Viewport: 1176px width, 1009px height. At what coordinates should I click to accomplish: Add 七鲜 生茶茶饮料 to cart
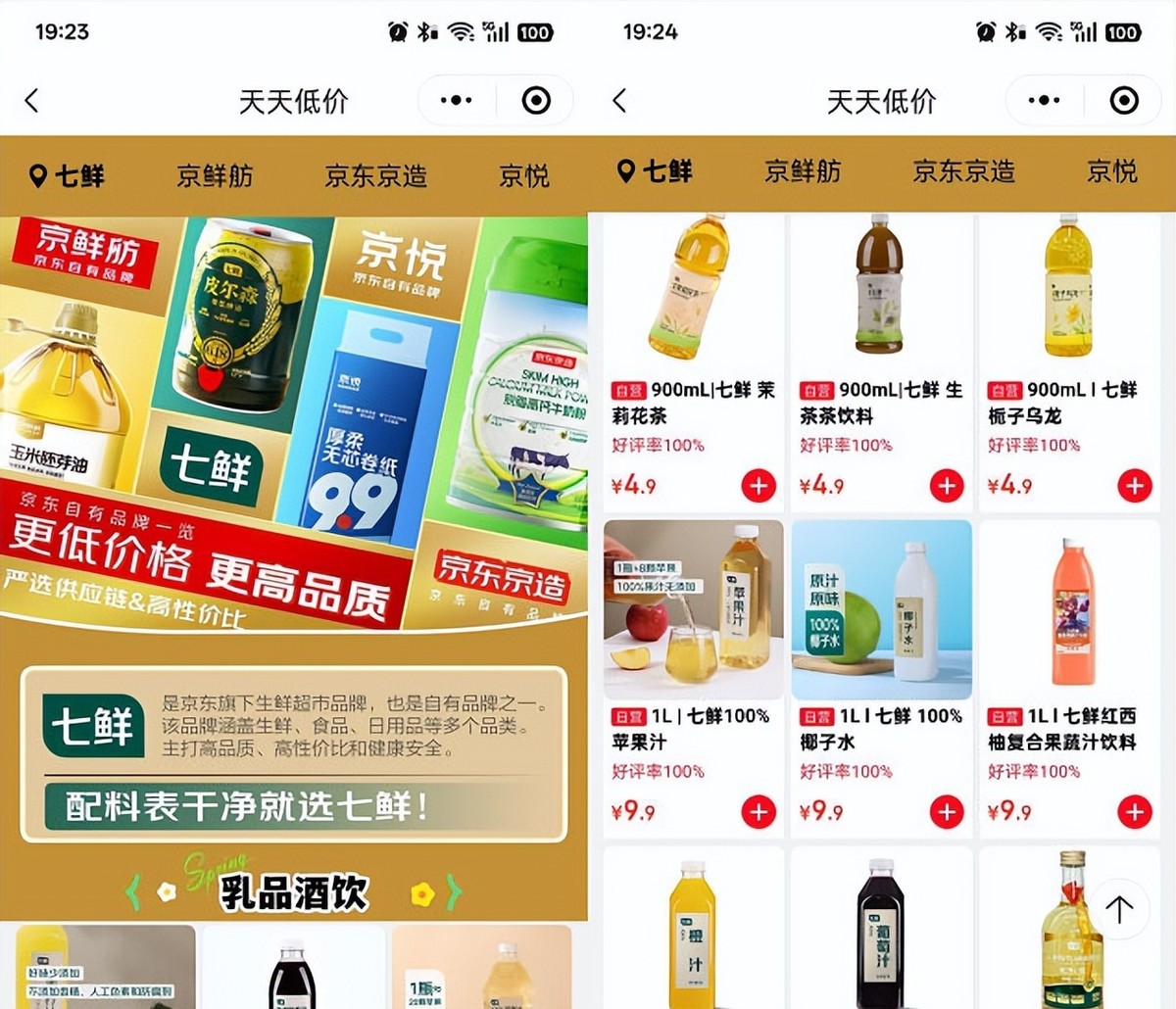(x=947, y=486)
